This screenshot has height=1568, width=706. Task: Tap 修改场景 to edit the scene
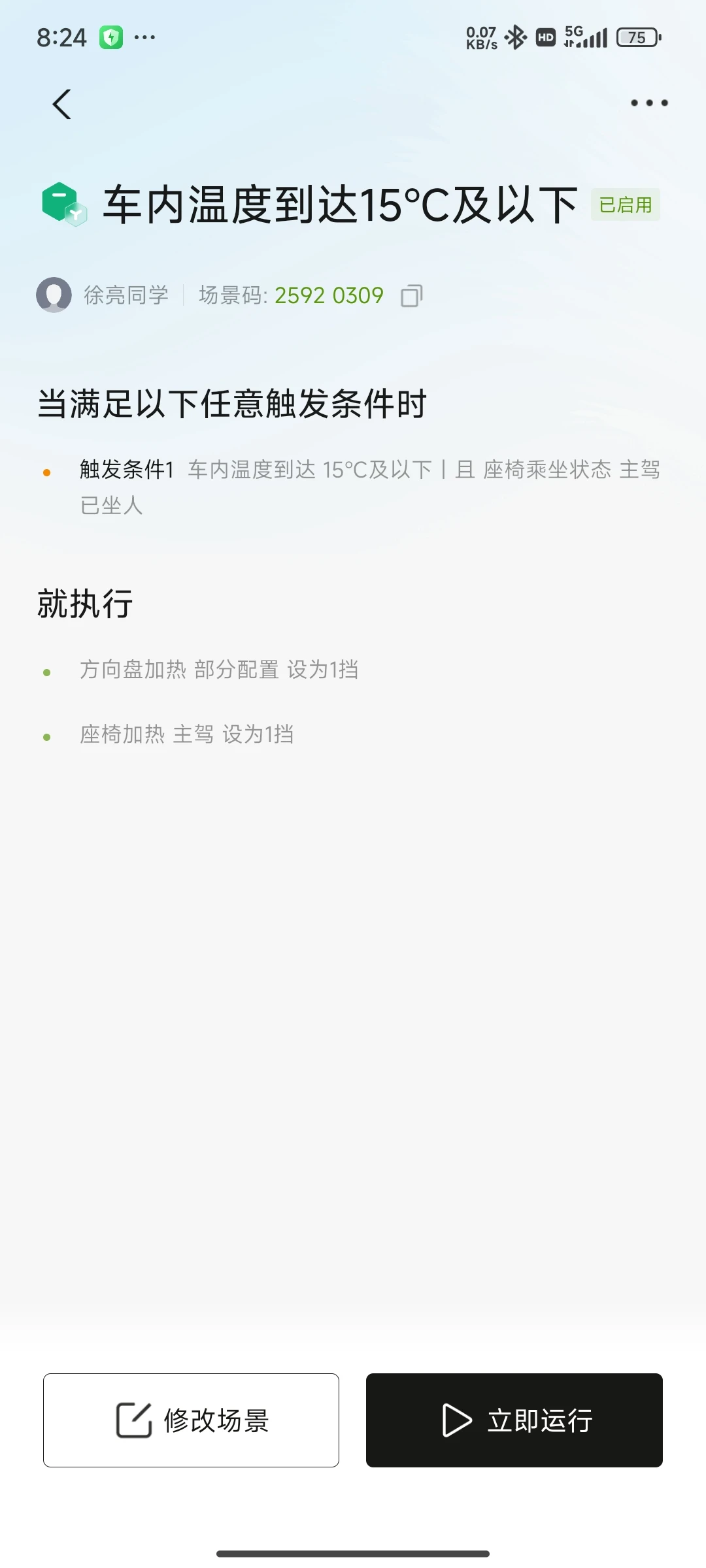coord(191,1420)
